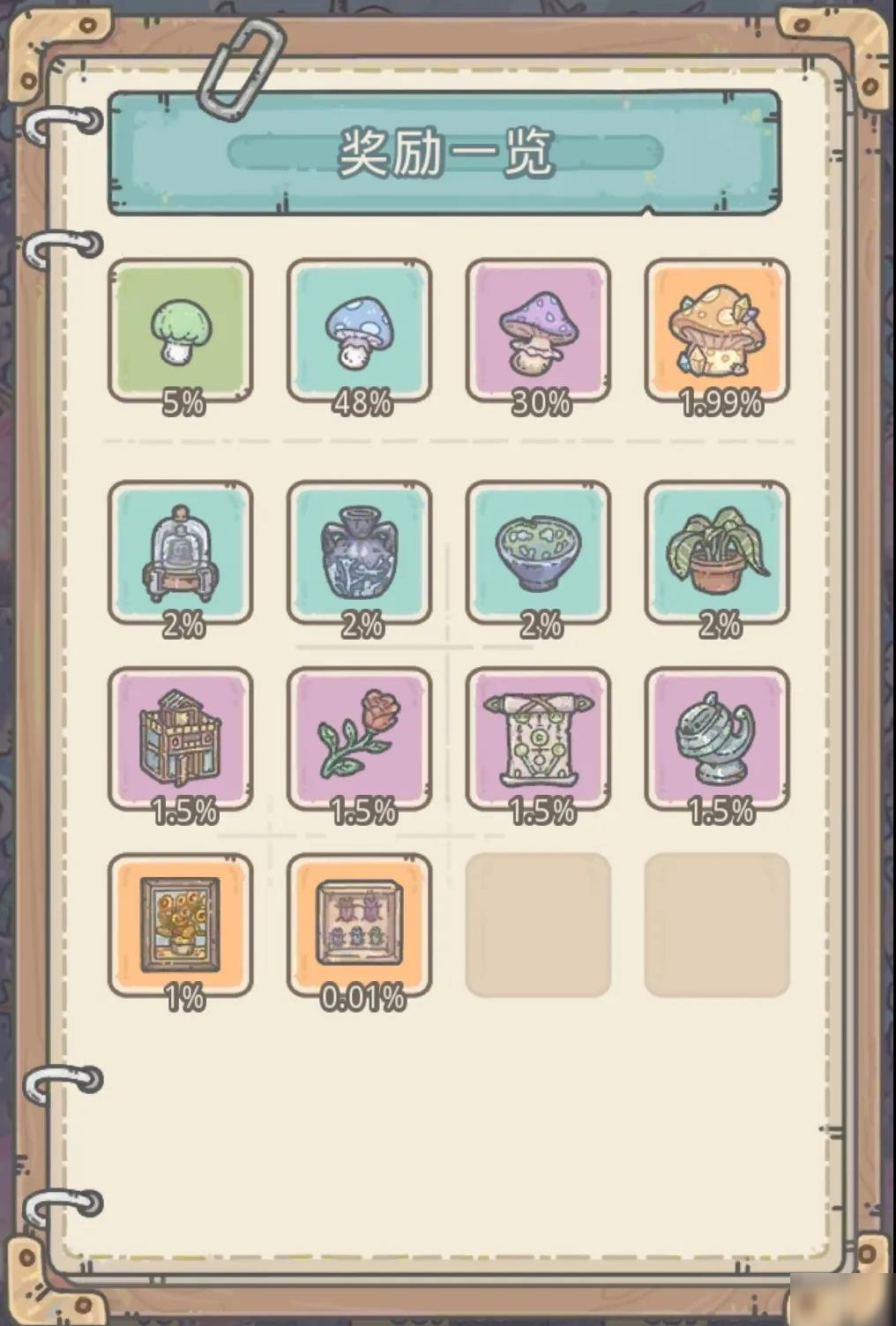Screen dimensions: 896x1326
Task: Inspect the dark ceramic vase reward
Action: coord(360,553)
